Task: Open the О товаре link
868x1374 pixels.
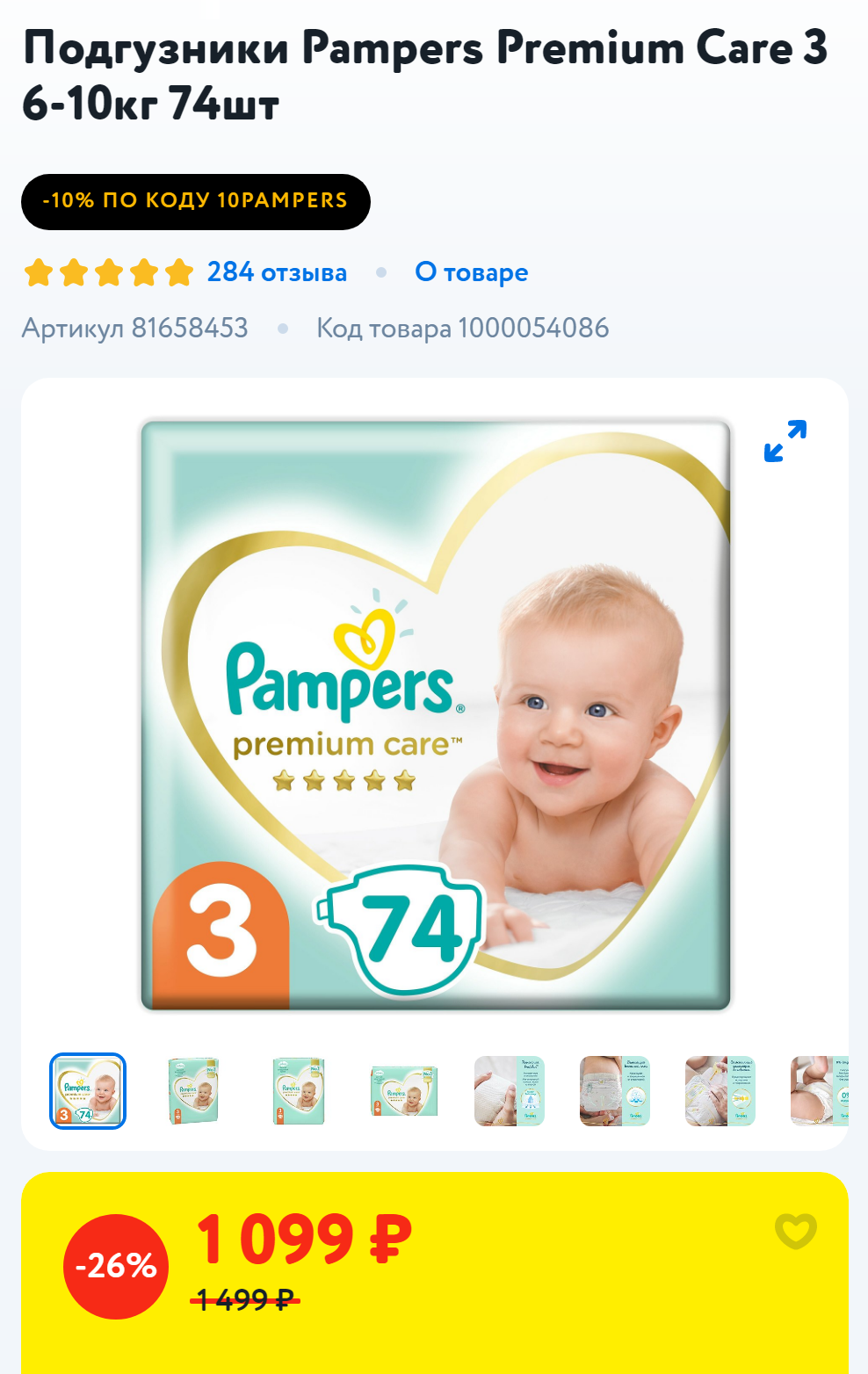Action: tap(472, 272)
